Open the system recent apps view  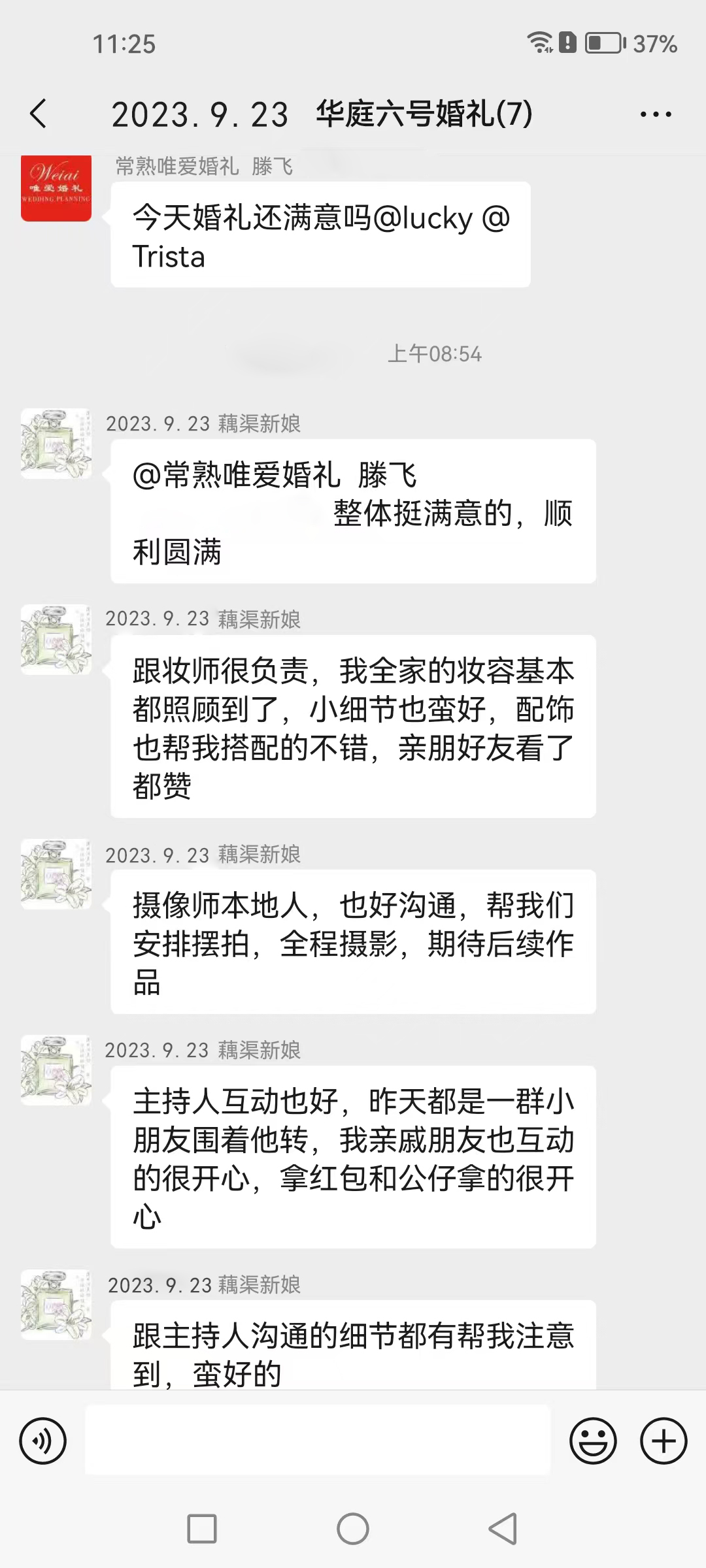[202, 1529]
